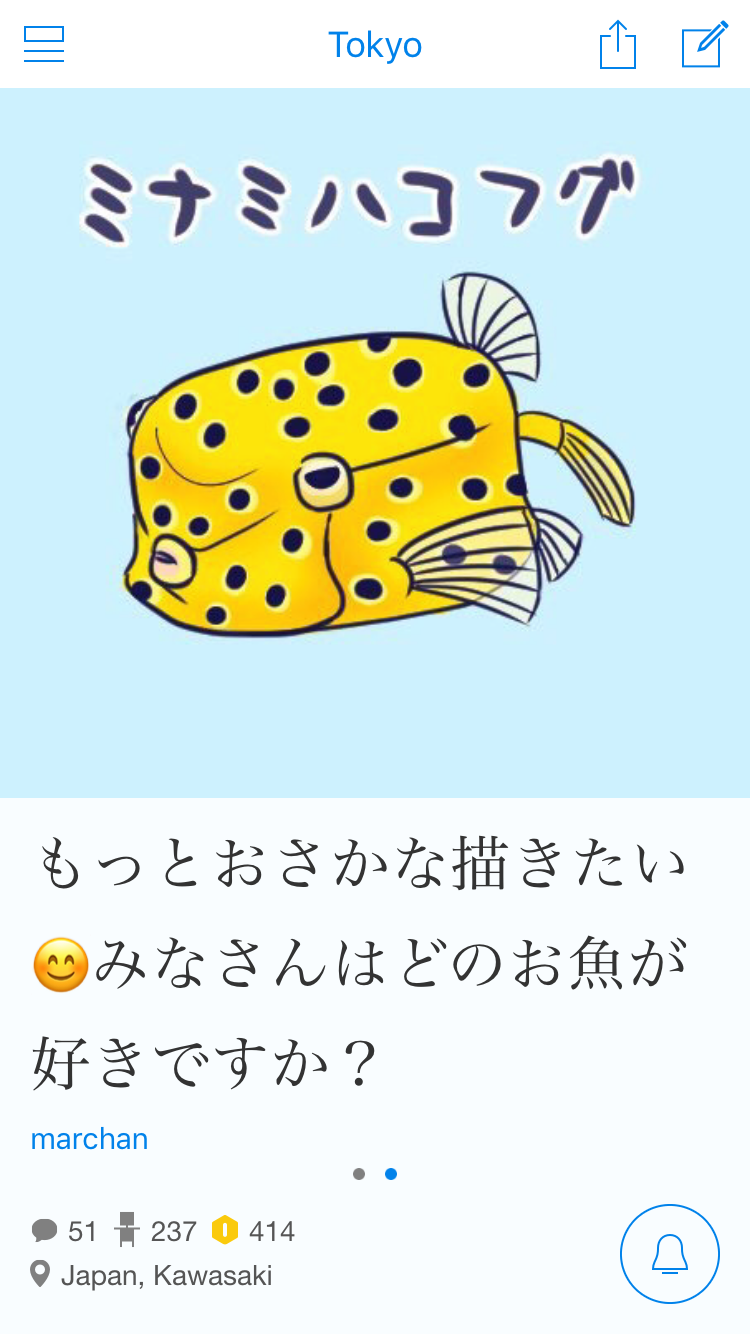Tap the Tokyo title
This screenshot has width=750, height=1334.
(x=375, y=45)
